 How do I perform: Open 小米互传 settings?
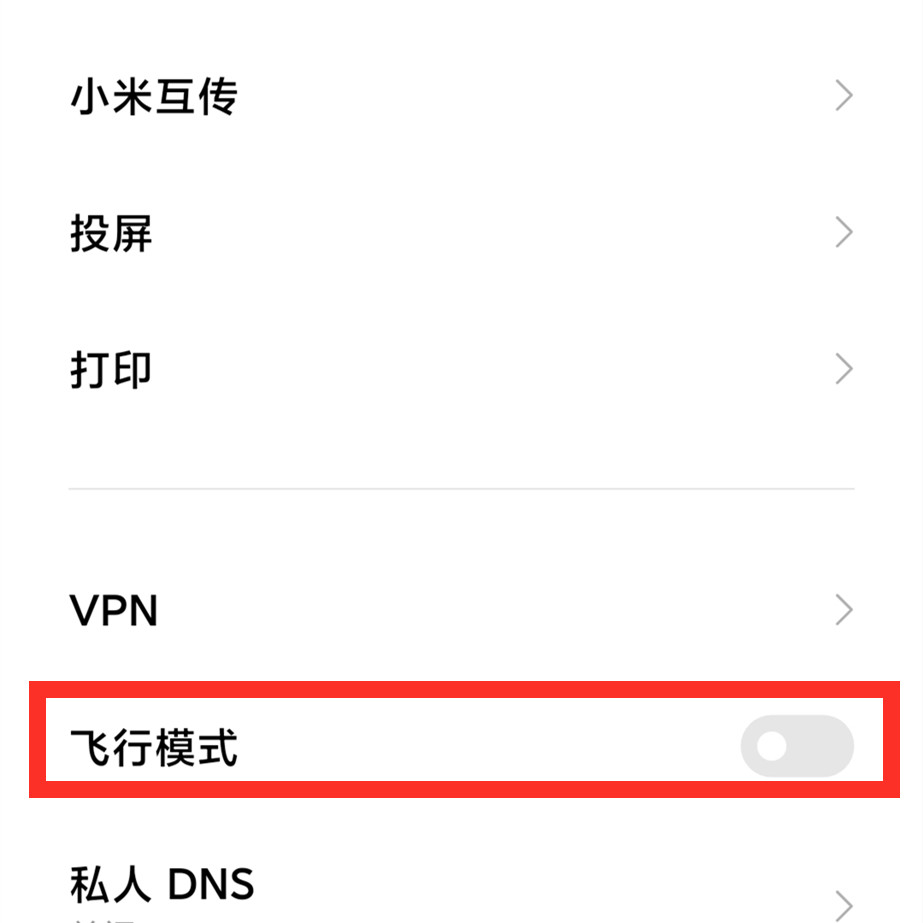click(460, 97)
